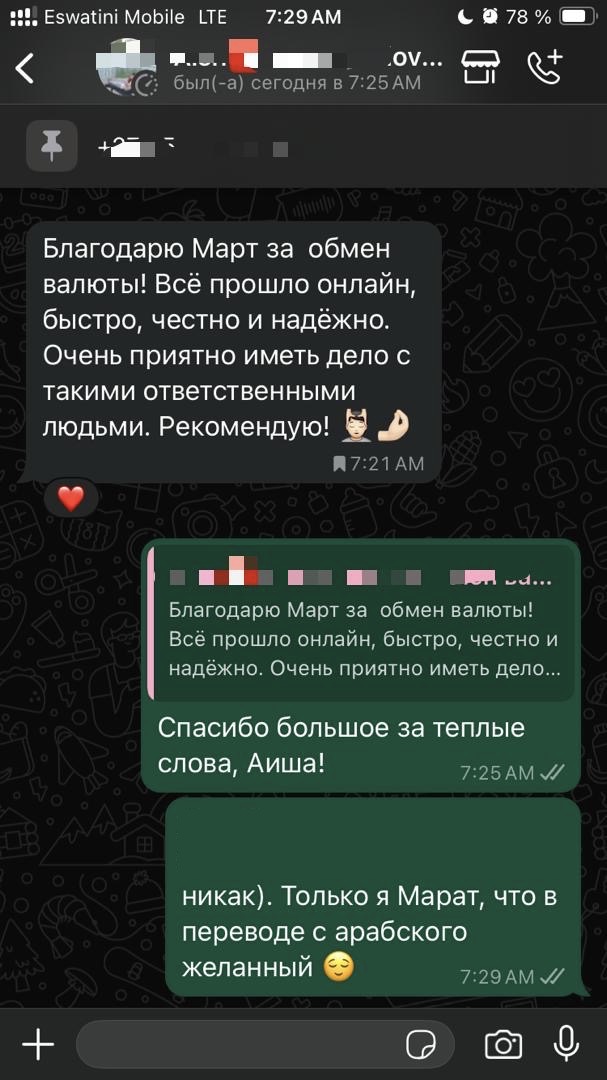Open the pinned message banner

300,148
